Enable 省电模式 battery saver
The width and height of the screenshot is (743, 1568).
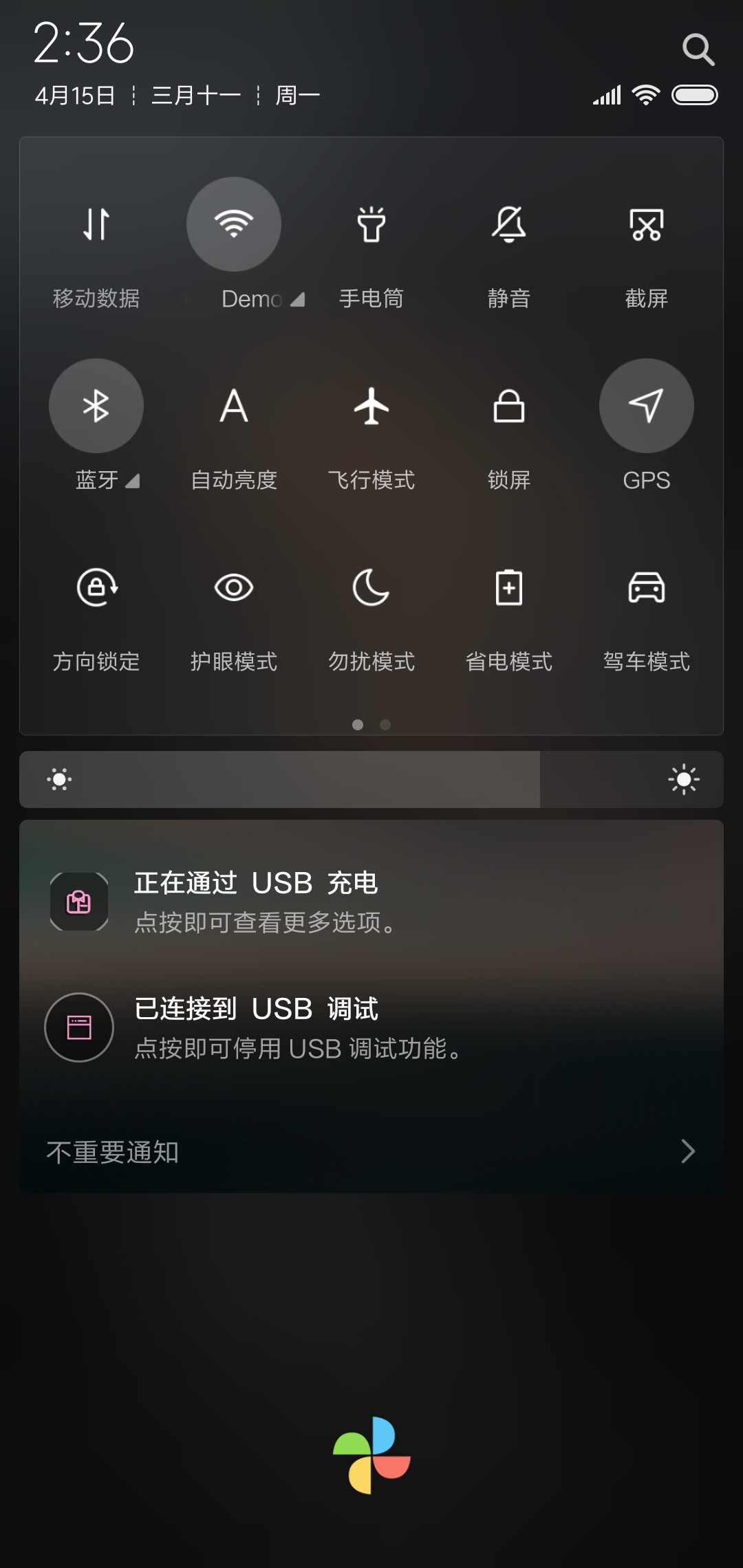click(509, 587)
